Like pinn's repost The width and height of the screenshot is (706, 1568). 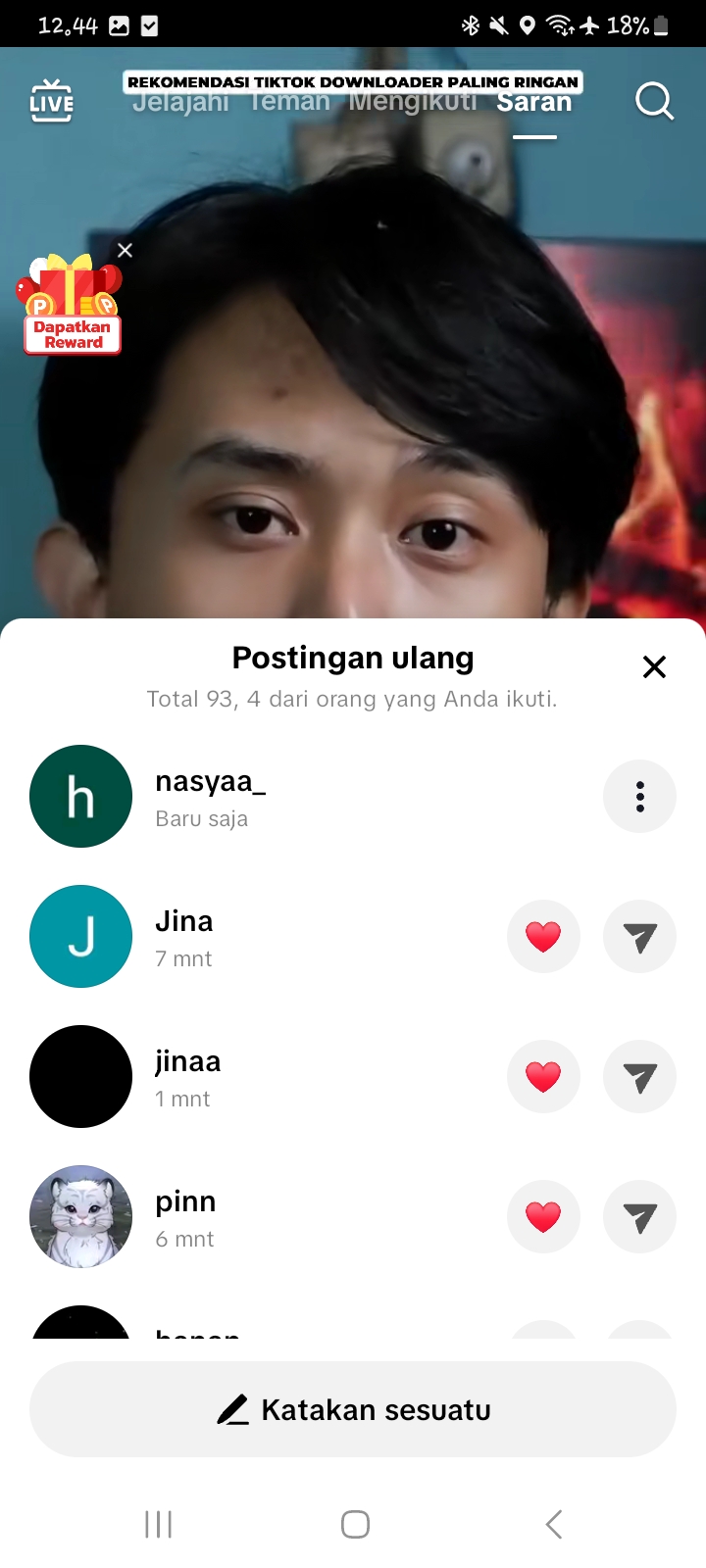(543, 1217)
